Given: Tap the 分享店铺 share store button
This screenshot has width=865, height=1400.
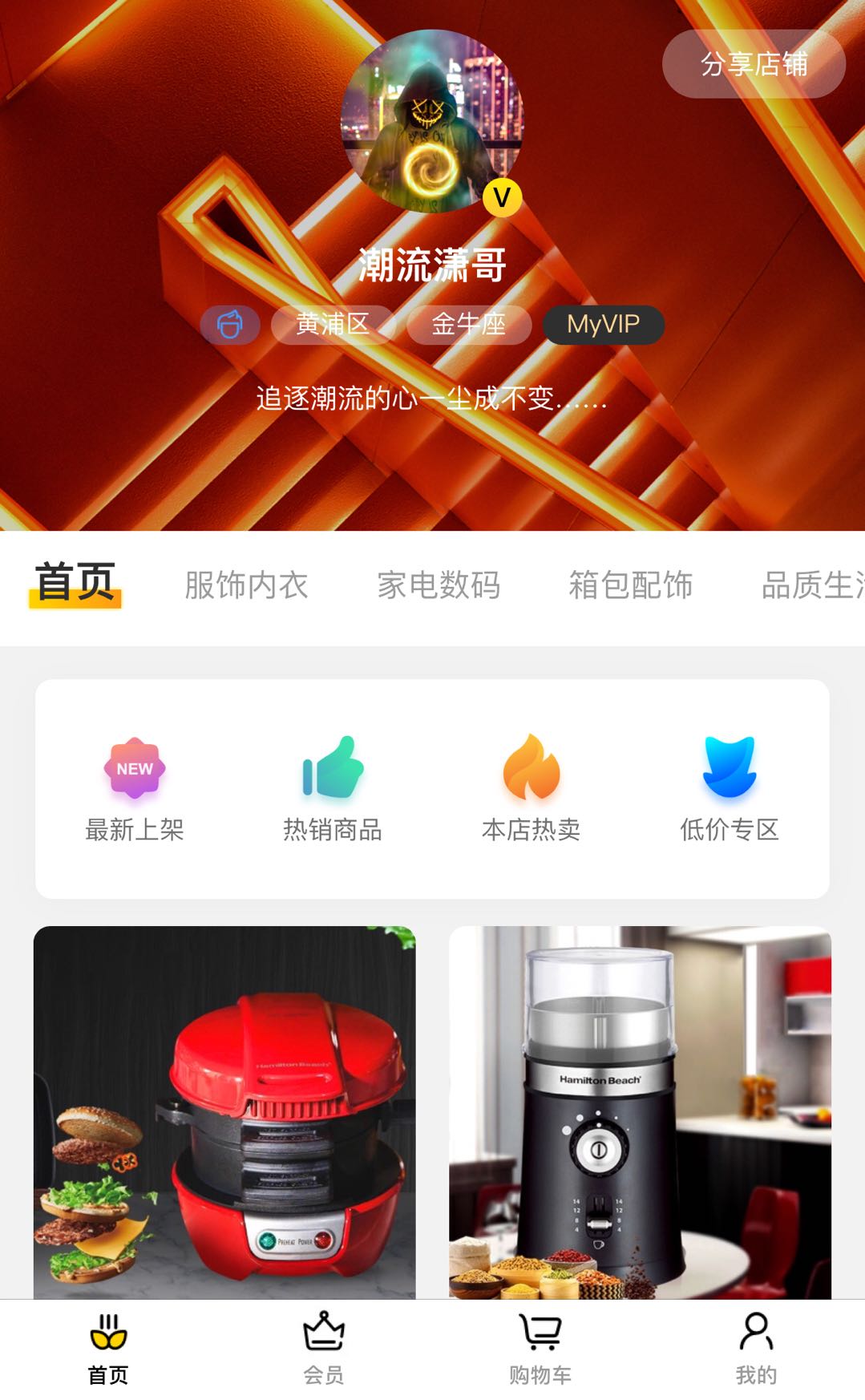Looking at the screenshot, I should coord(754,64).
